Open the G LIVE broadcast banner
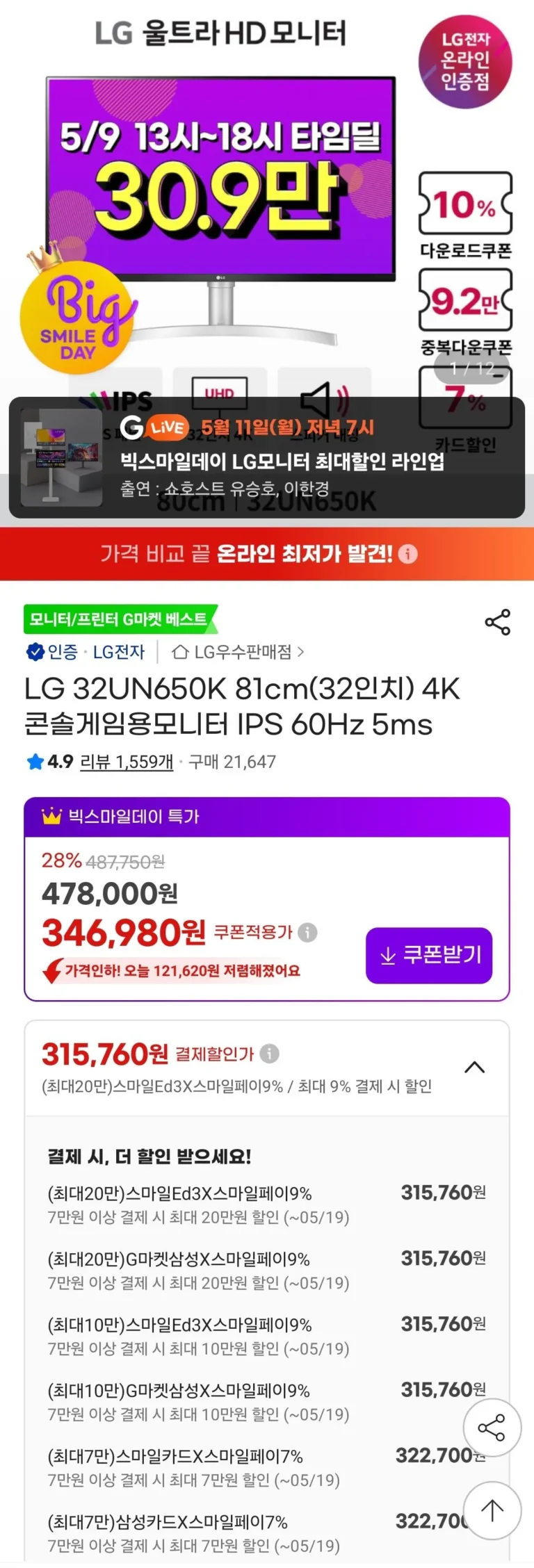The width and height of the screenshot is (534, 1568). tap(267, 458)
